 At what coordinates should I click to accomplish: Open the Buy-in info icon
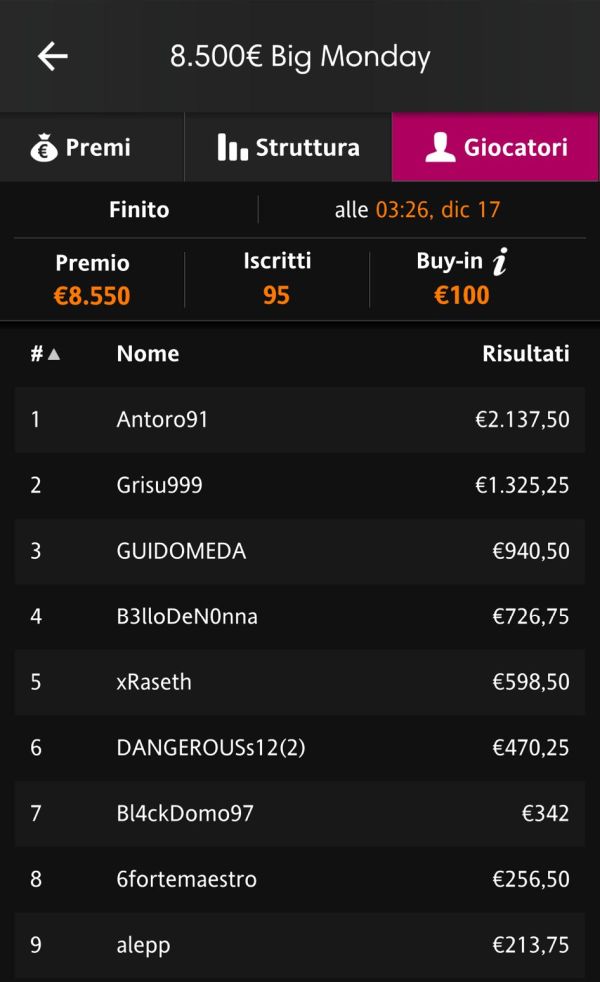500,262
